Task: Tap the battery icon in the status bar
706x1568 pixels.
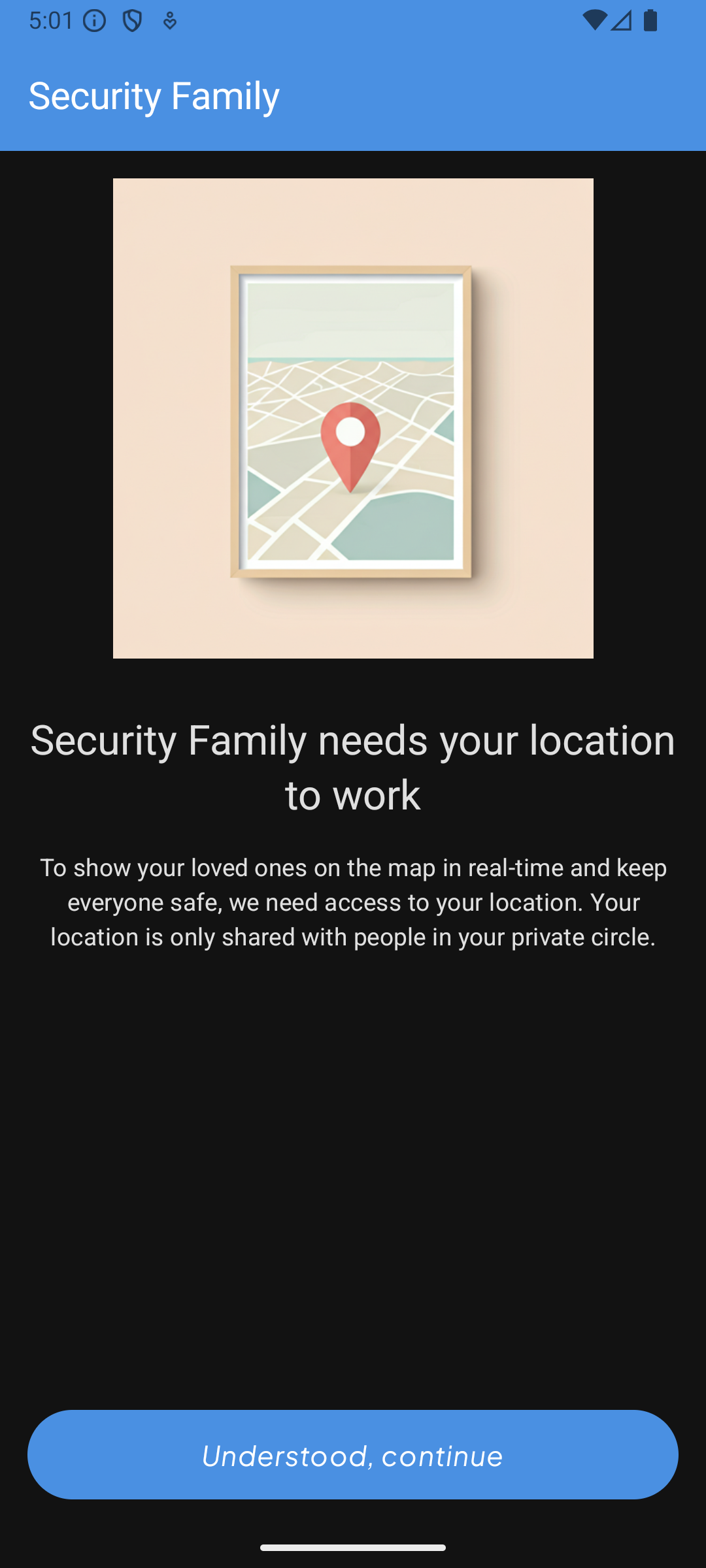Action: (x=651, y=20)
